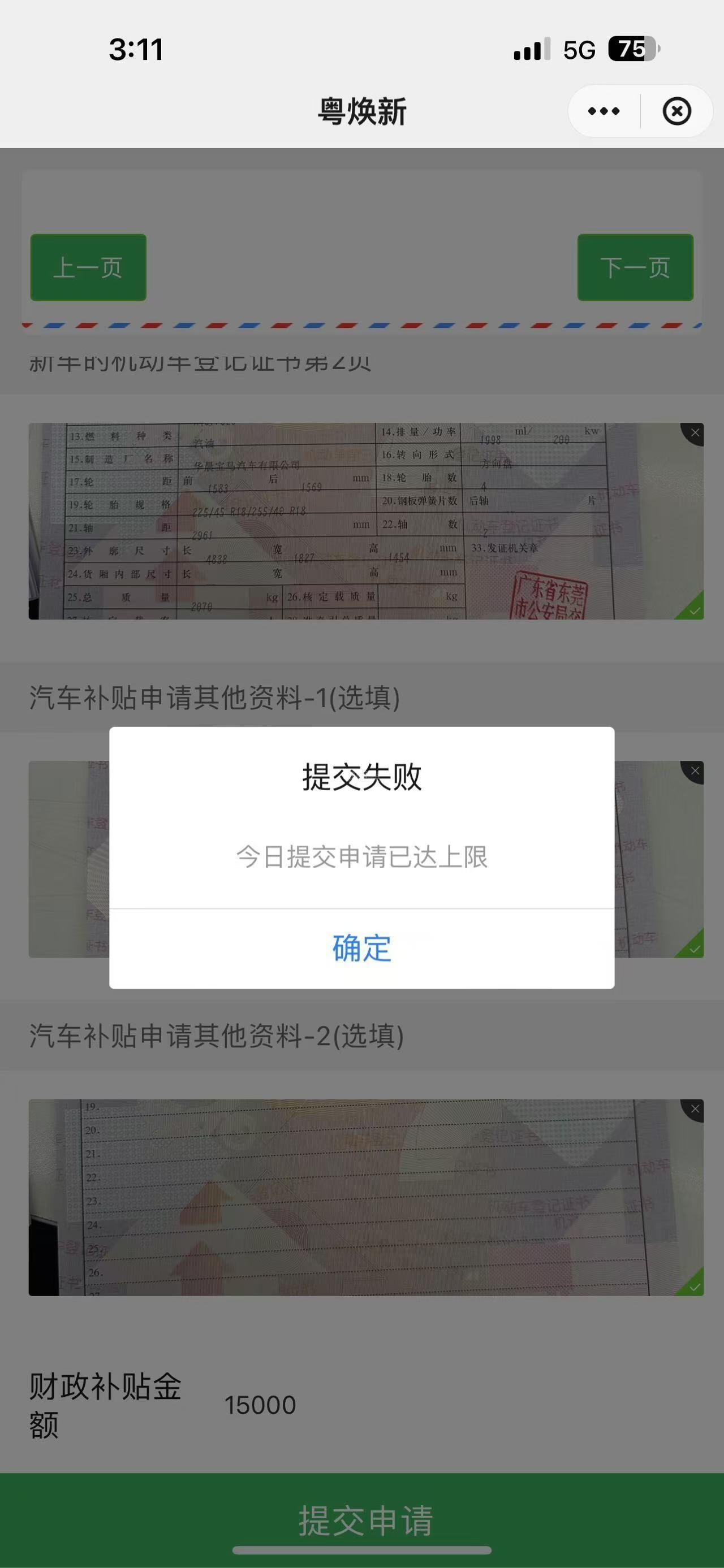The image size is (724, 1568).
Task: Open the mini program overflow menu
Action: coord(604,111)
